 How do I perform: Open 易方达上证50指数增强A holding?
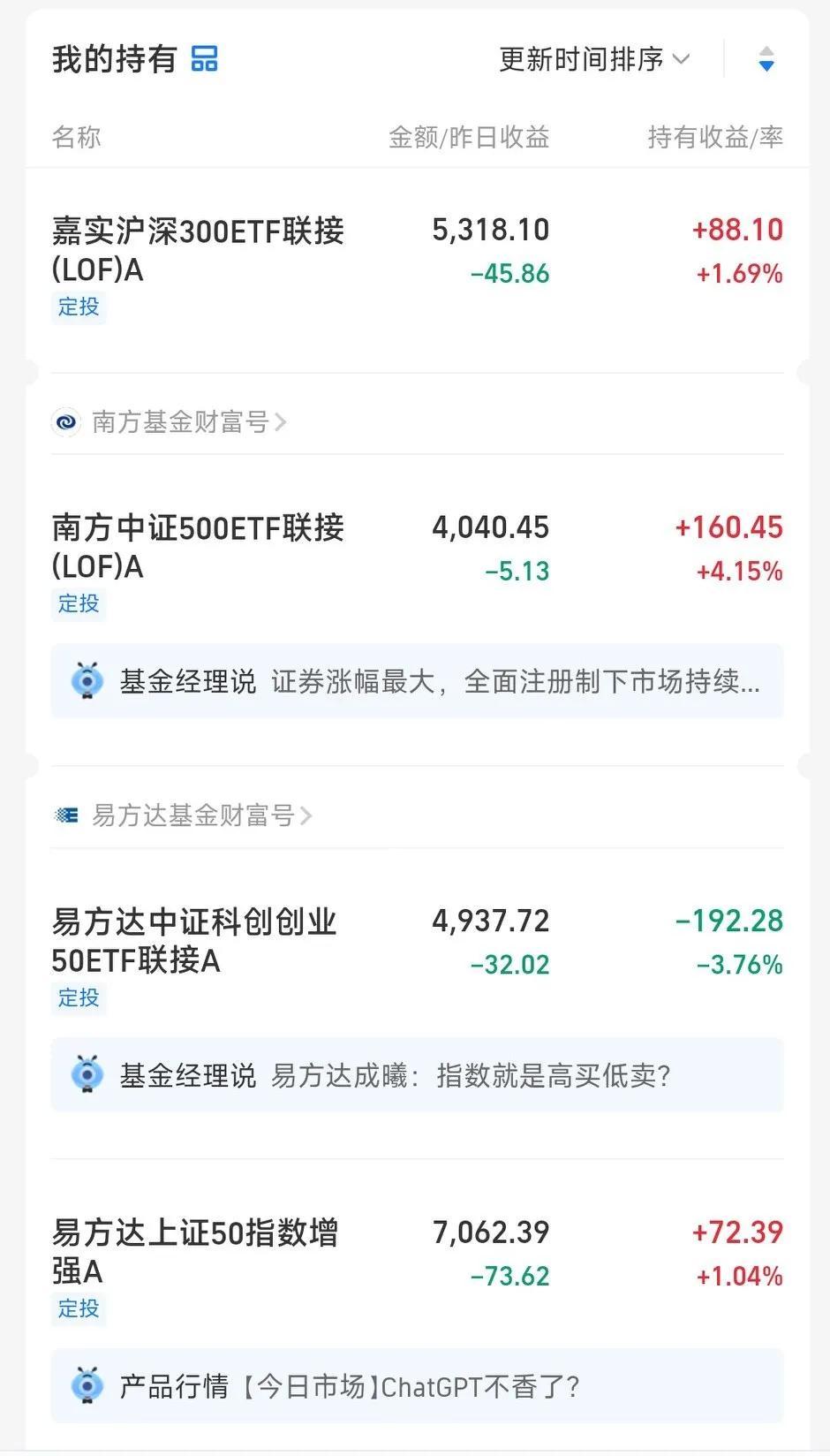click(417, 1270)
